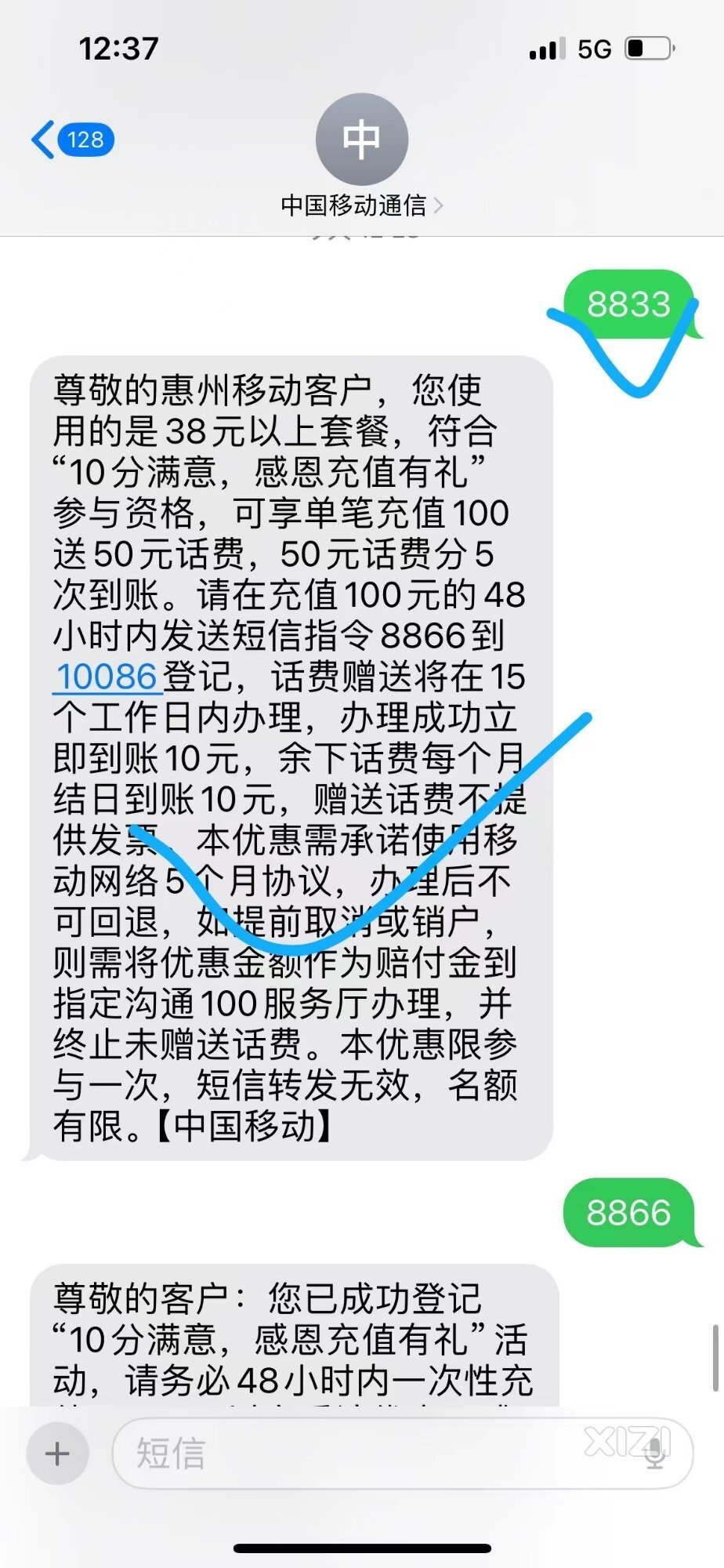Focus the 短信 message input field
The image size is (724, 1568).
pos(376,1453)
